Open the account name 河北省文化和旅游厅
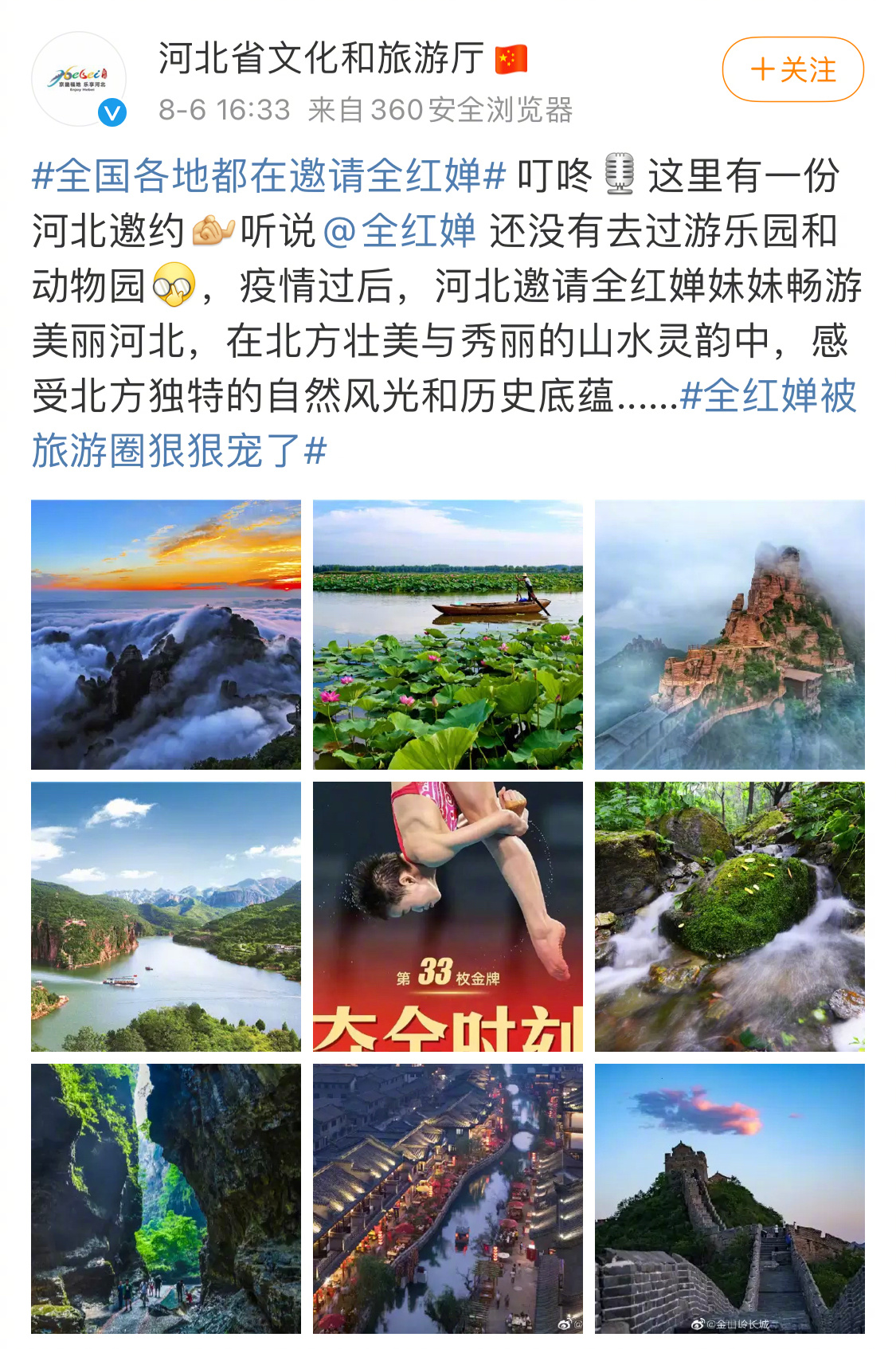 coord(320,58)
